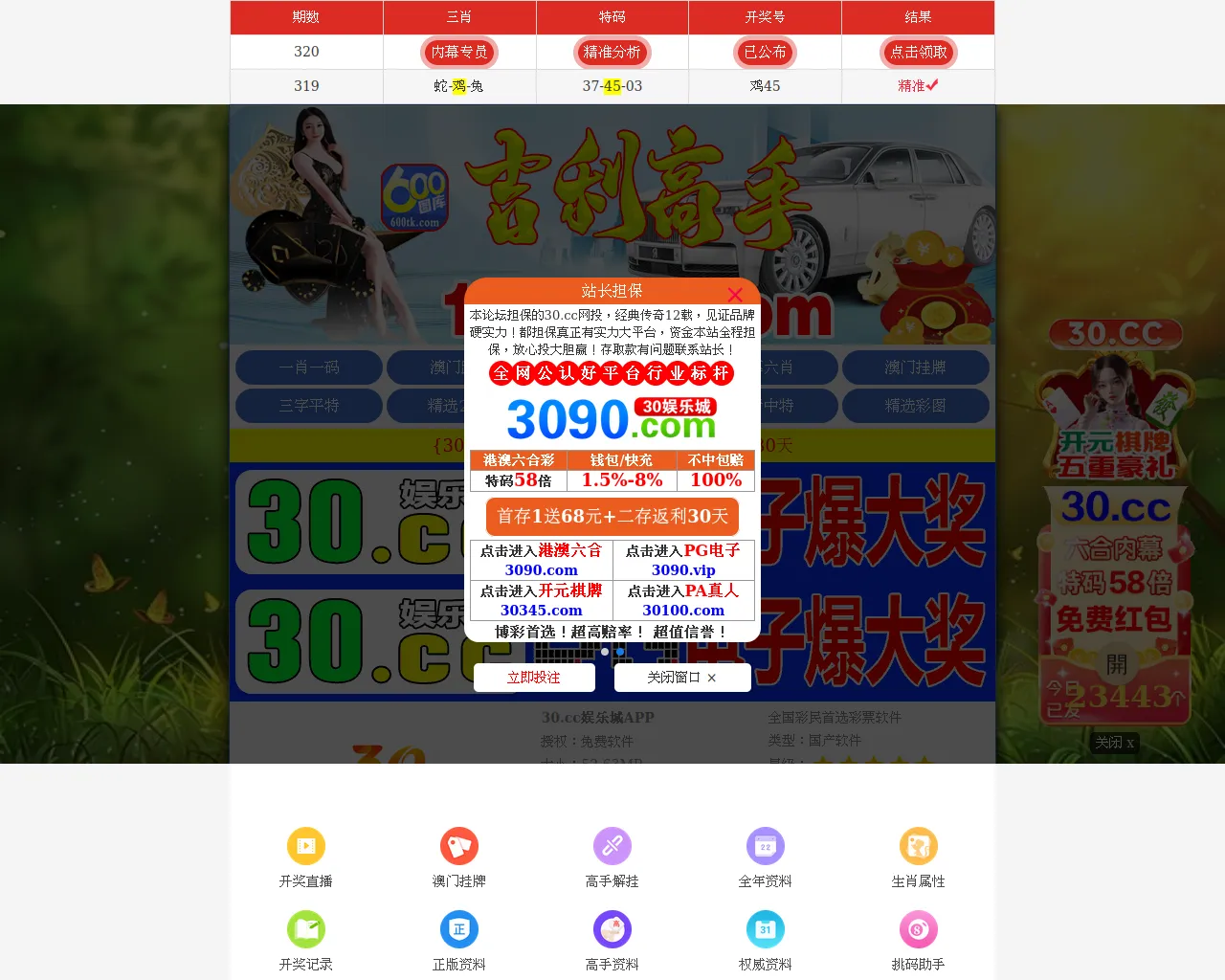Tap the 精准分析 button
The image size is (1225, 980).
(612, 53)
